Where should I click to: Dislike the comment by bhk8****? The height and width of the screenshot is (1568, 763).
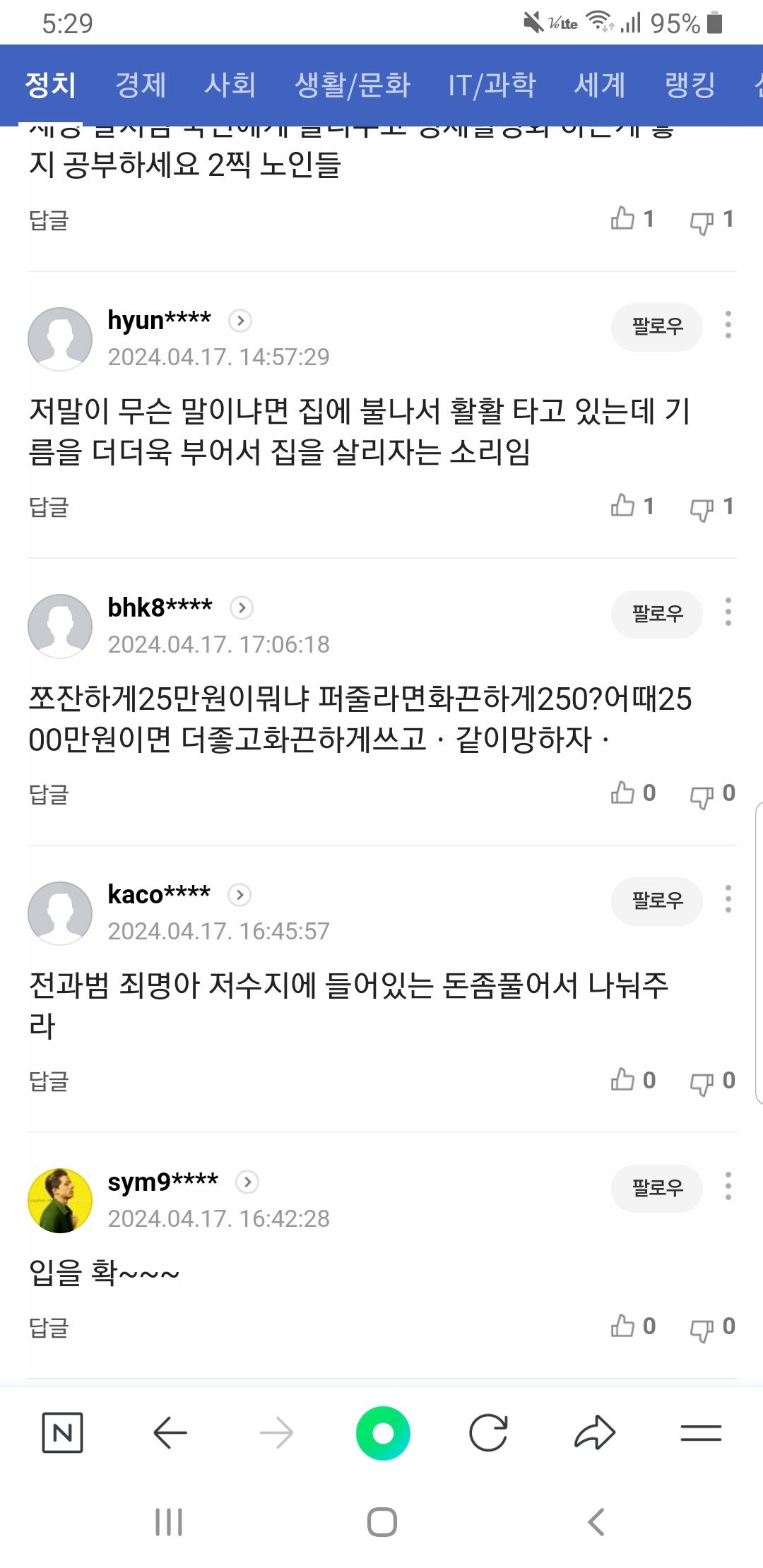tap(702, 795)
